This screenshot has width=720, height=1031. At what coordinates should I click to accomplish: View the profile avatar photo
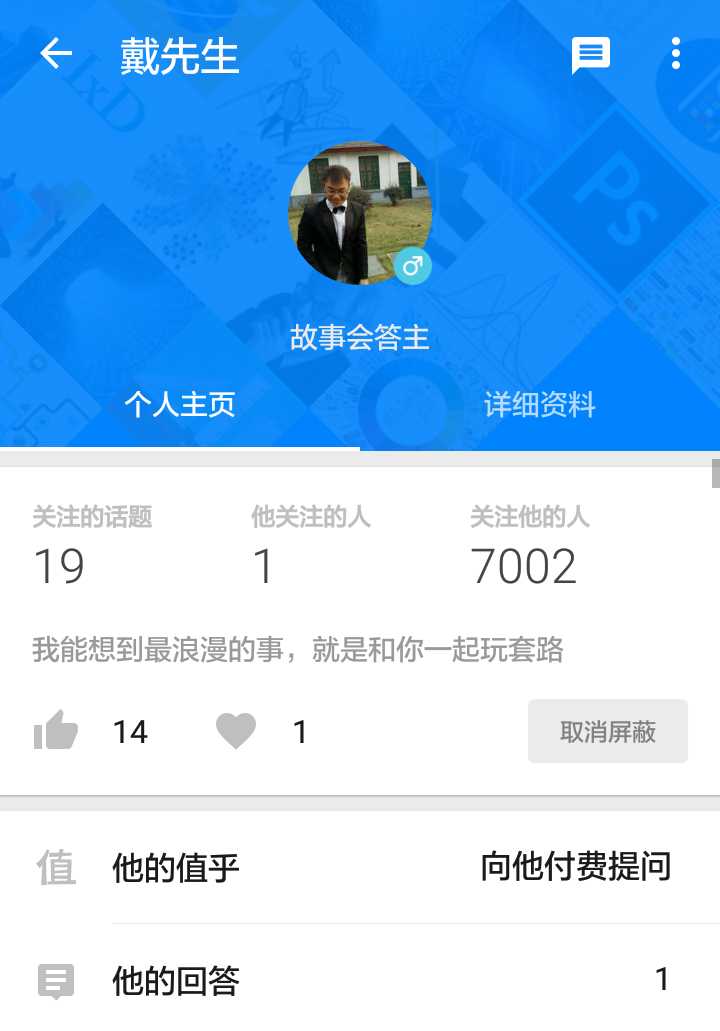click(x=360, y=213)
